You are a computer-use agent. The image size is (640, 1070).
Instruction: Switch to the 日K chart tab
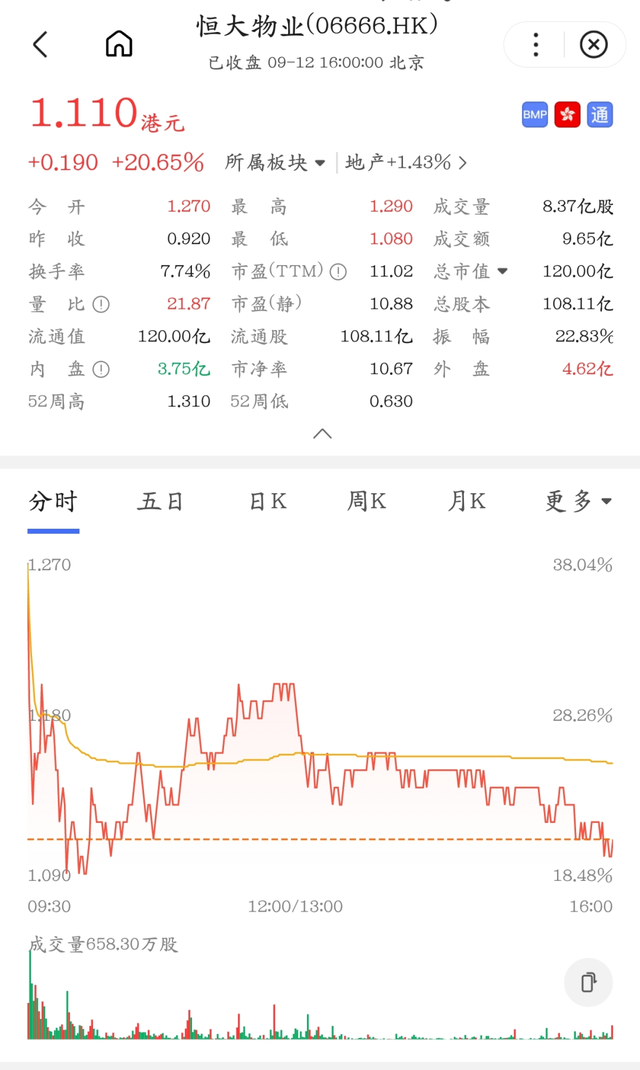point(267,502)
